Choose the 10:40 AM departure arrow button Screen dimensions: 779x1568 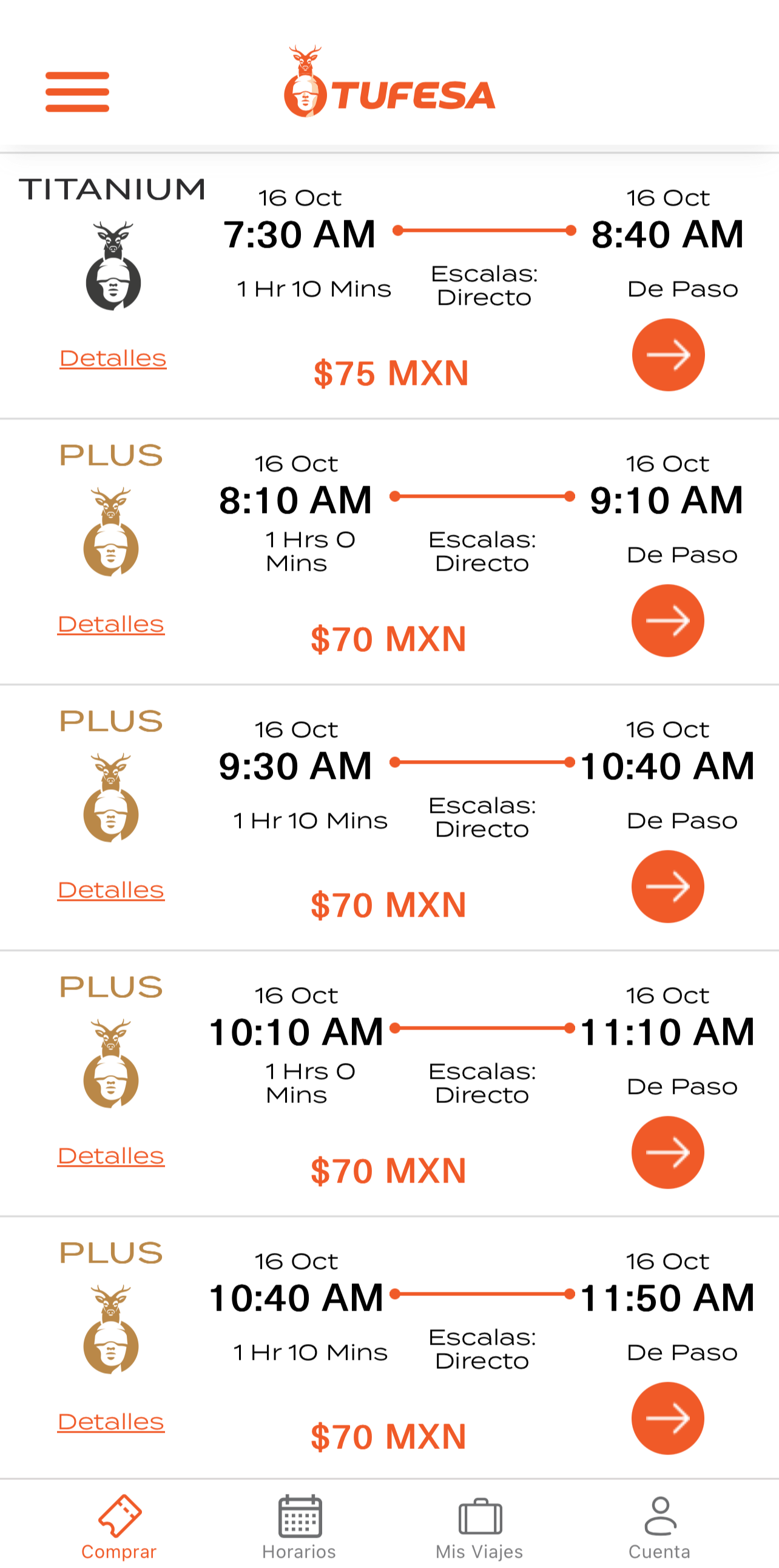pos(667,1418)
